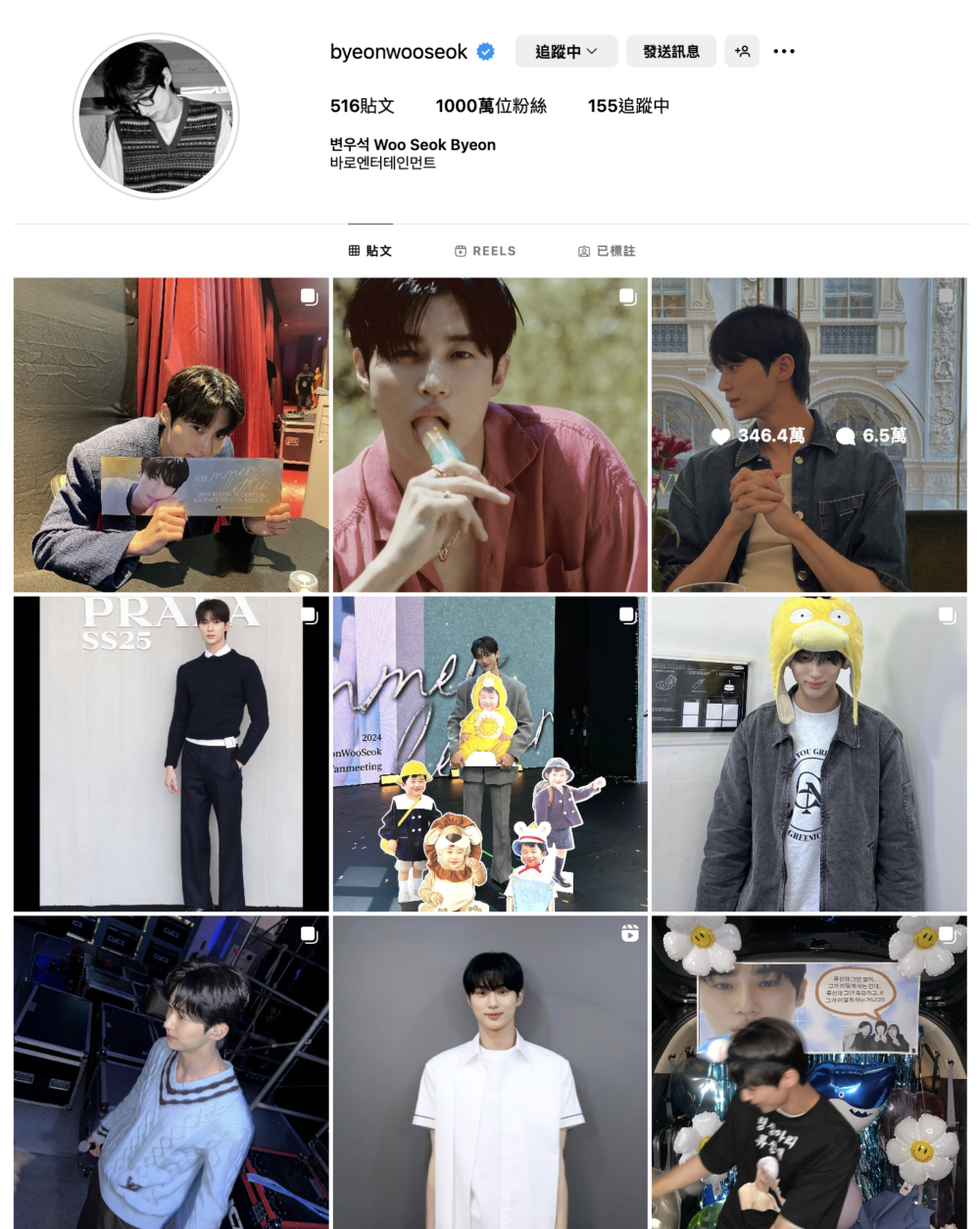The height and width of the screenshot is (1229, 980).
Task: Switch to the REELS tab
Action: (485, 251)
